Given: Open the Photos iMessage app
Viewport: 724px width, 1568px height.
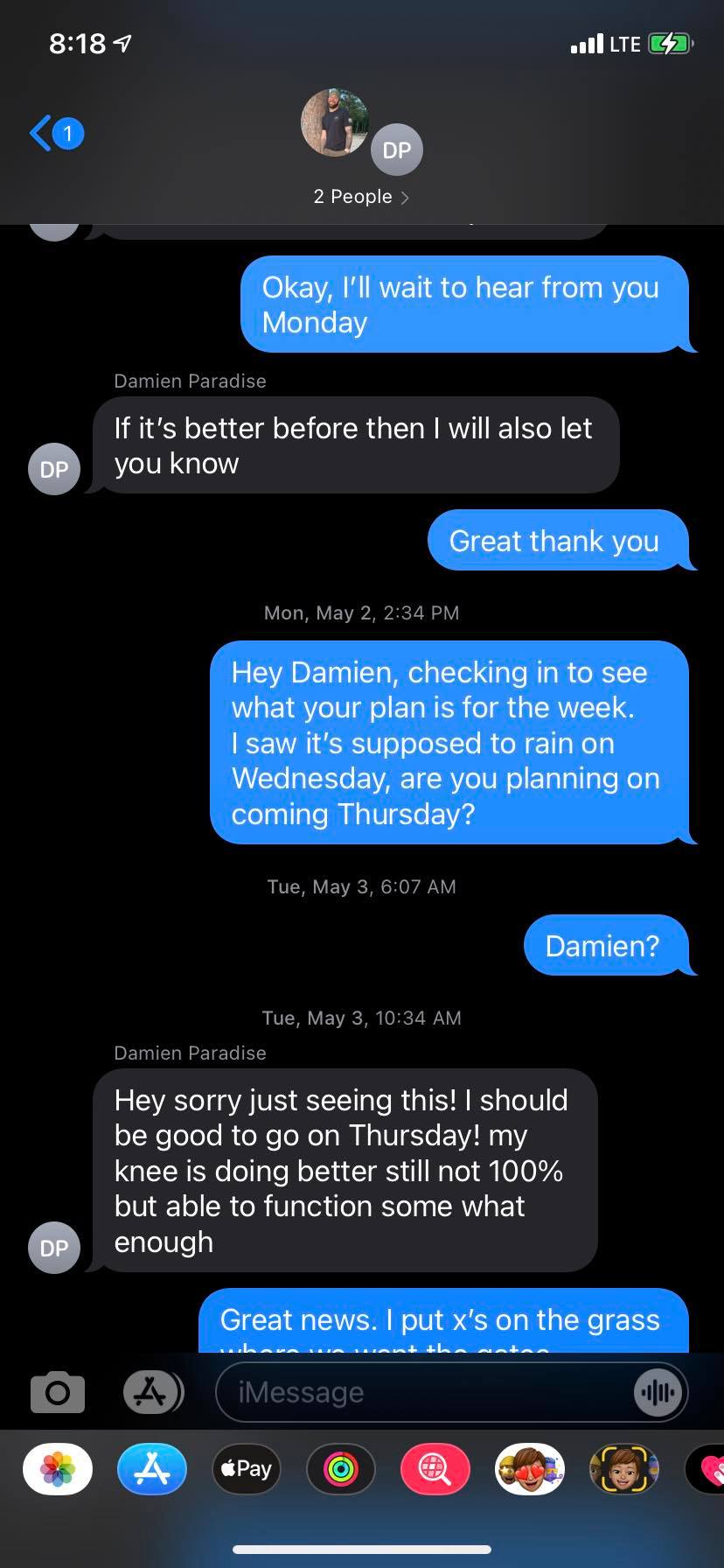Looking at the screenshot, I should click(58, 1469).
